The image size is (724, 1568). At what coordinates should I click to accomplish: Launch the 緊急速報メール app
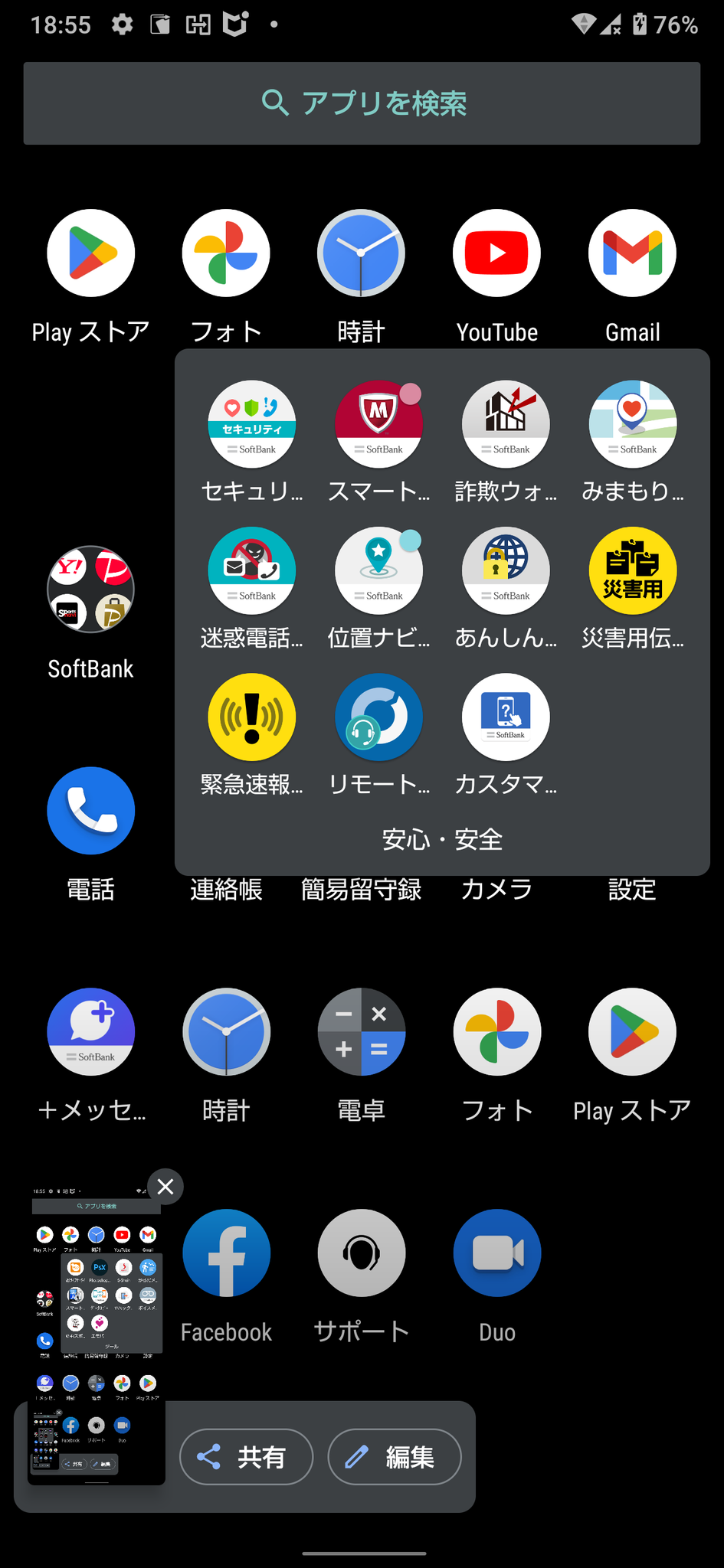point(252,716)
